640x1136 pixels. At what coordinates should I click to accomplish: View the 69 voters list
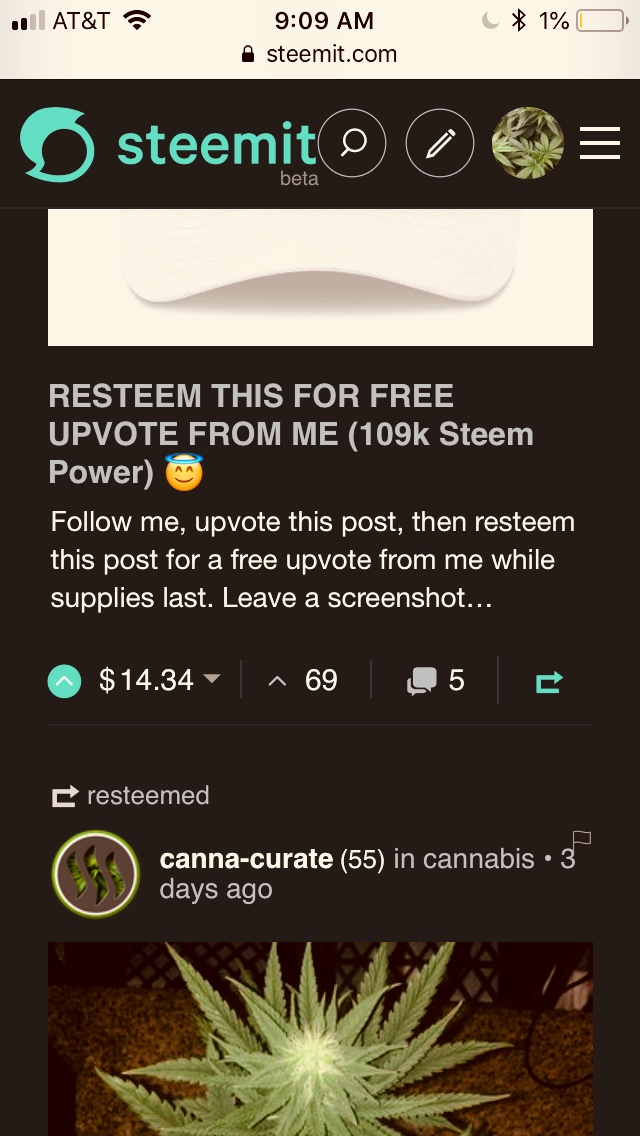click(307, 681)
